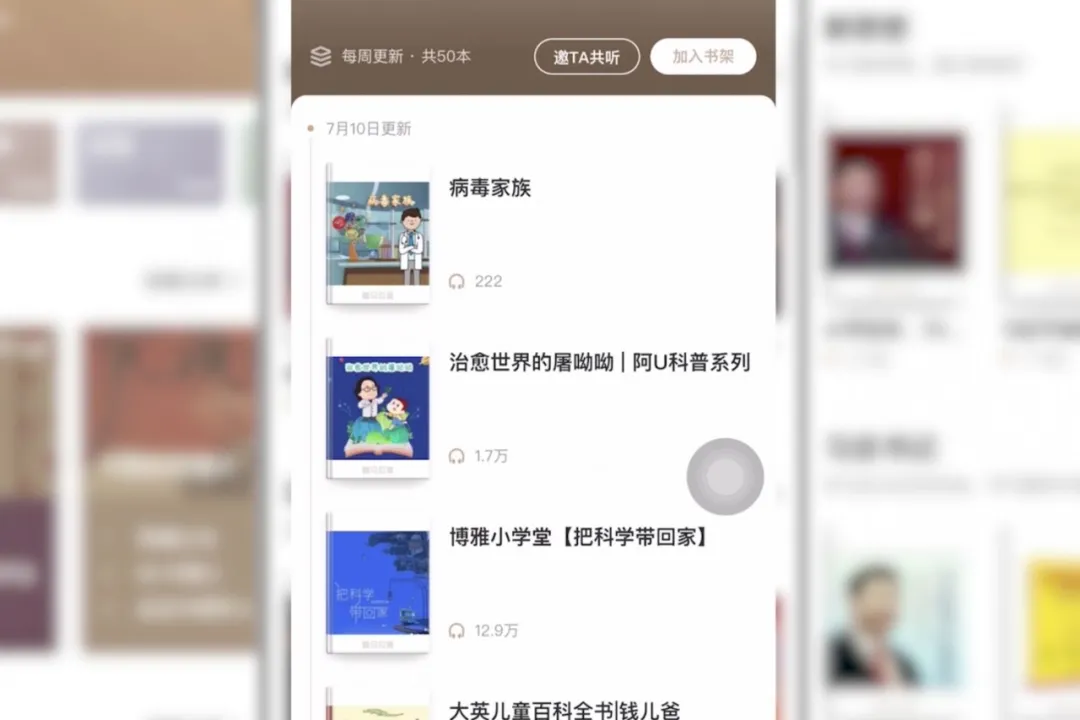The image size is (1080, 720).
Task: Open 大英儿童百科全书|钱儿爸
Action: coord(564,710)
